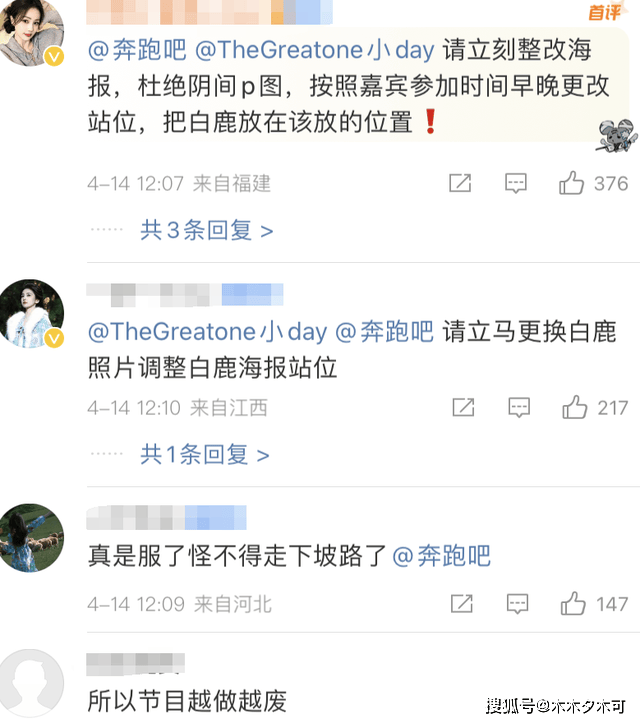The width and height of the screenshot is (640, 723).
Task: Like the comment from 福建 with 376 likes
Action: point(571,183)
